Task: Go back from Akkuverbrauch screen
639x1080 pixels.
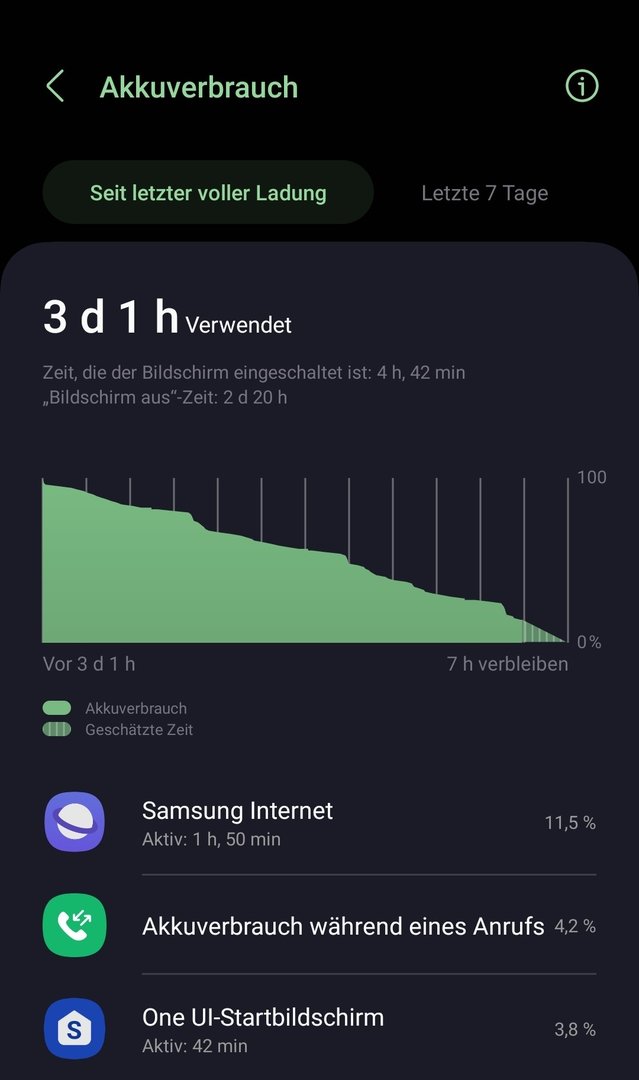Action: click(x=55, y=87)
